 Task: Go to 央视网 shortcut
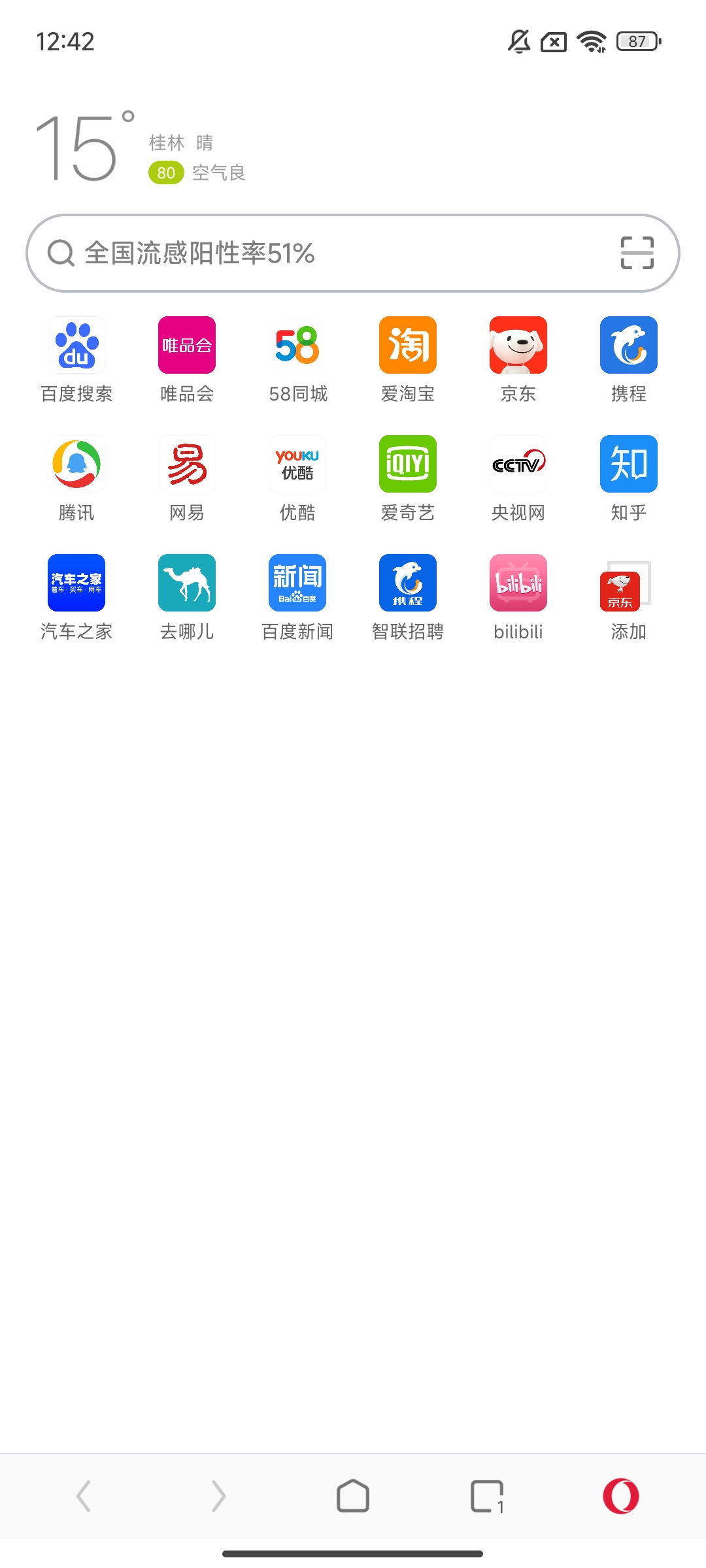click(518, 465)
